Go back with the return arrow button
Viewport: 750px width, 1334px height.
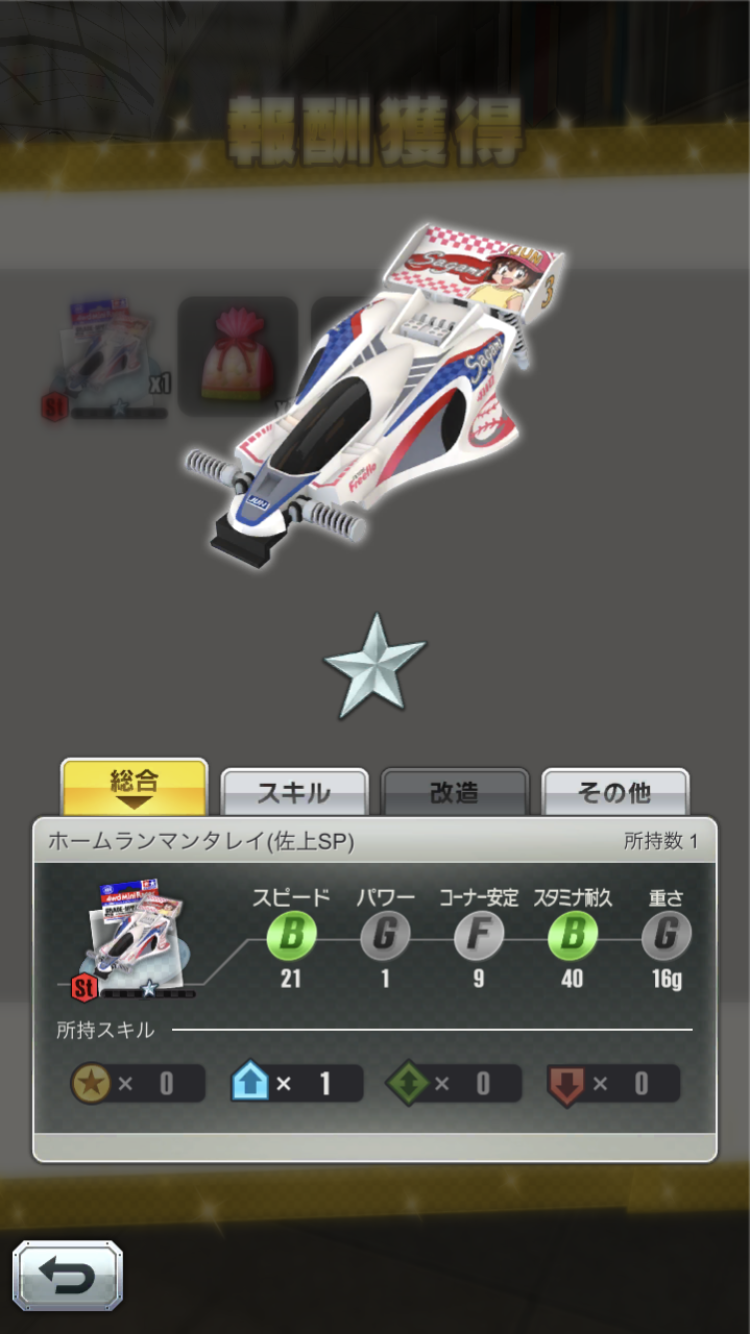click(x=68, y=1276)
